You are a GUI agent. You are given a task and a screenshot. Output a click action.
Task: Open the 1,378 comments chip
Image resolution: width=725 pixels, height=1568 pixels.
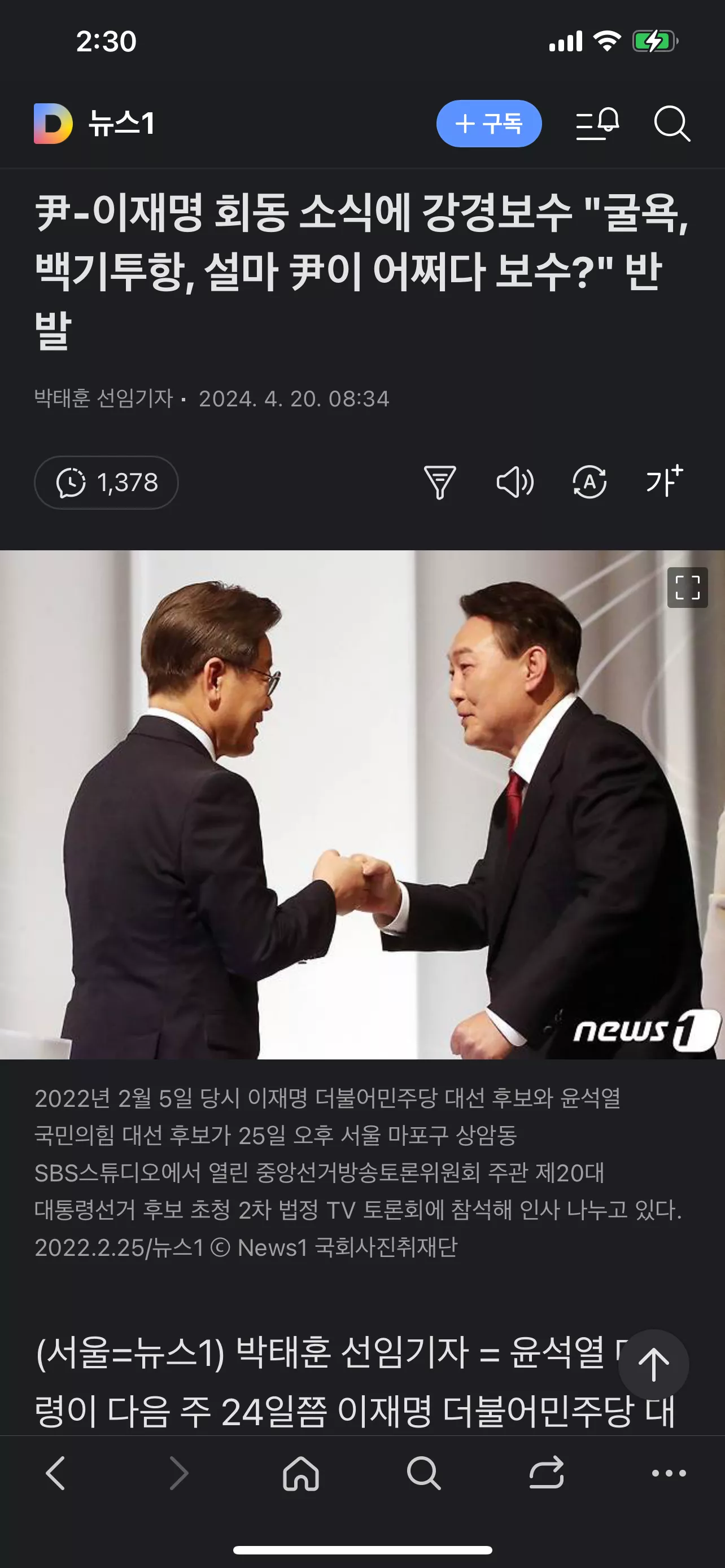click(106, 483)
